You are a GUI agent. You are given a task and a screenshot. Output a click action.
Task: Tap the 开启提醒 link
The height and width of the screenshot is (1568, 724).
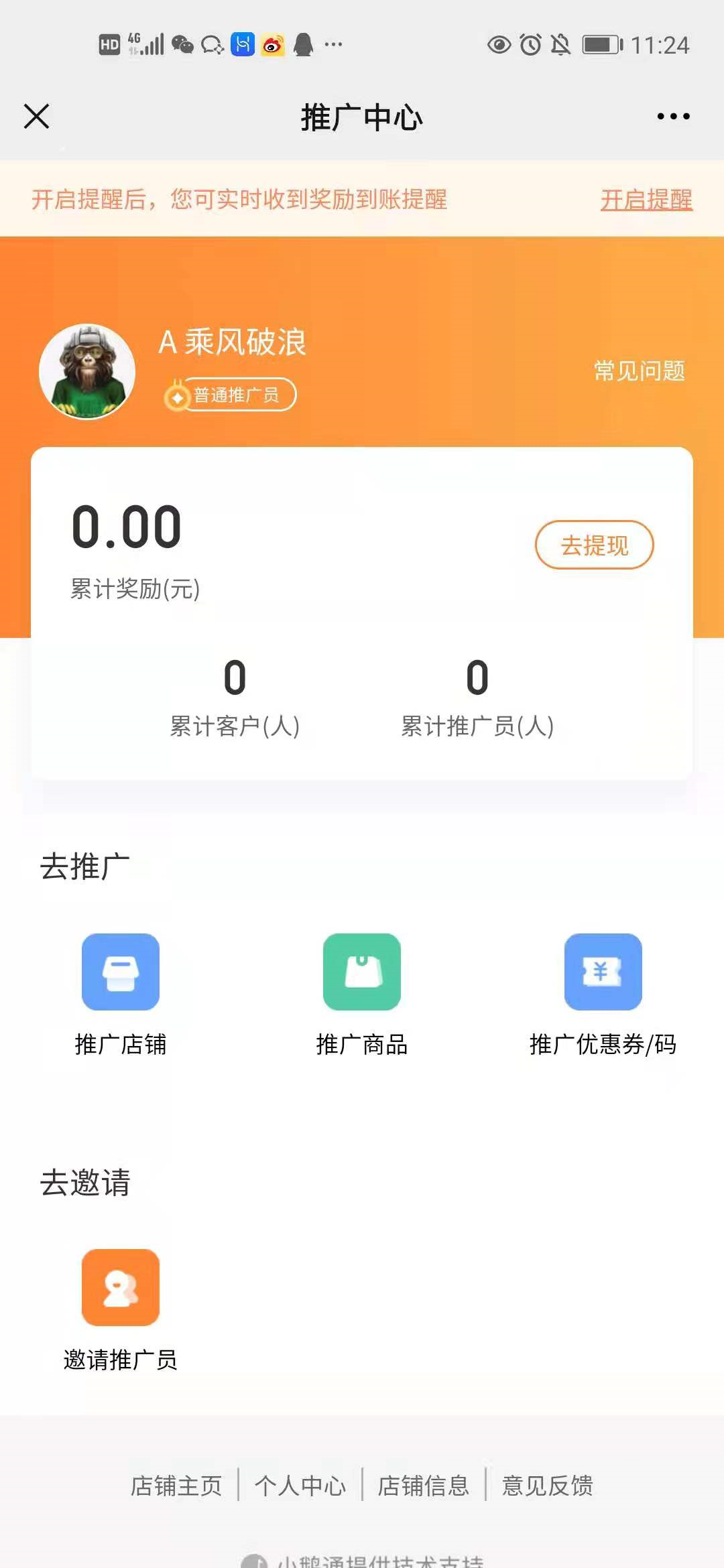(646, 200)
